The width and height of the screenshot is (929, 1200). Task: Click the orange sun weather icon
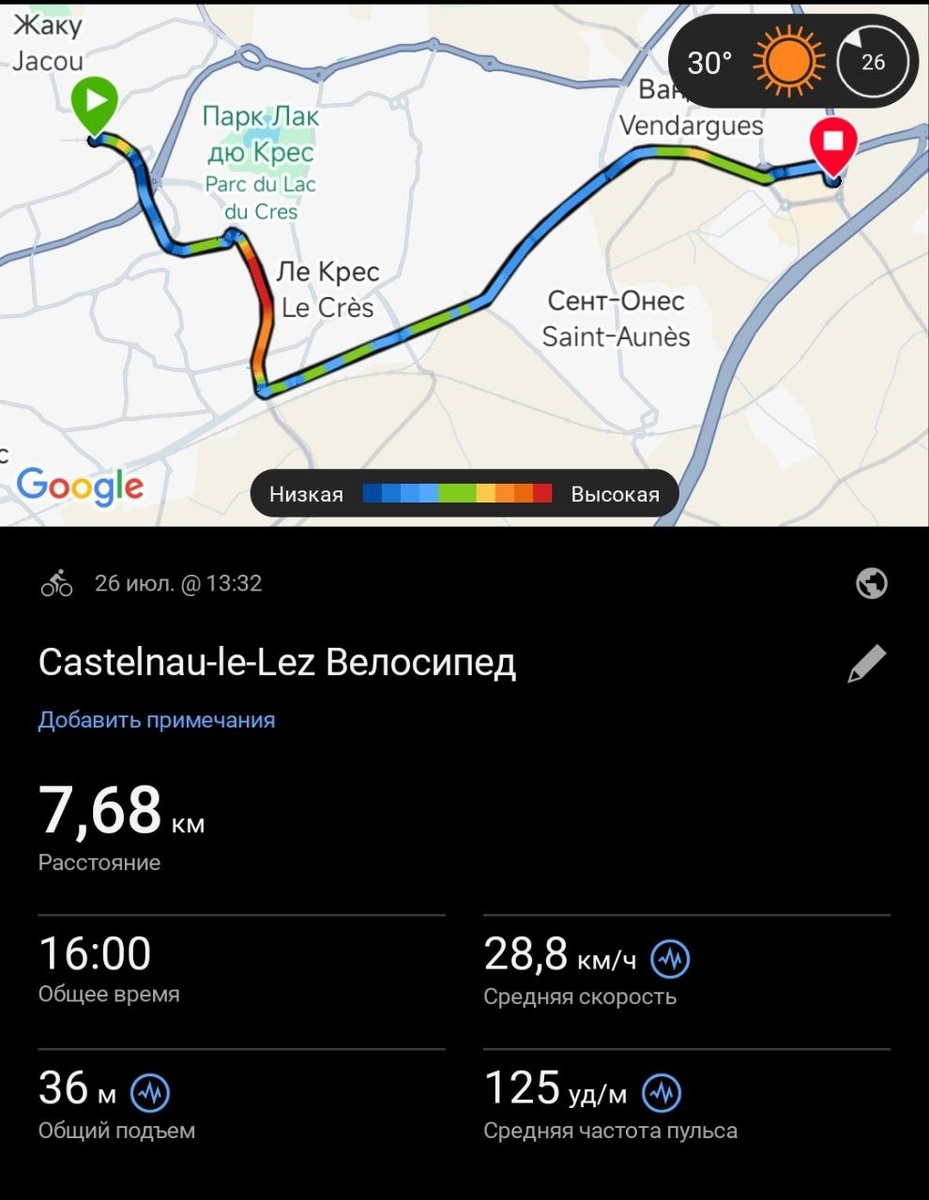(789, 61)
